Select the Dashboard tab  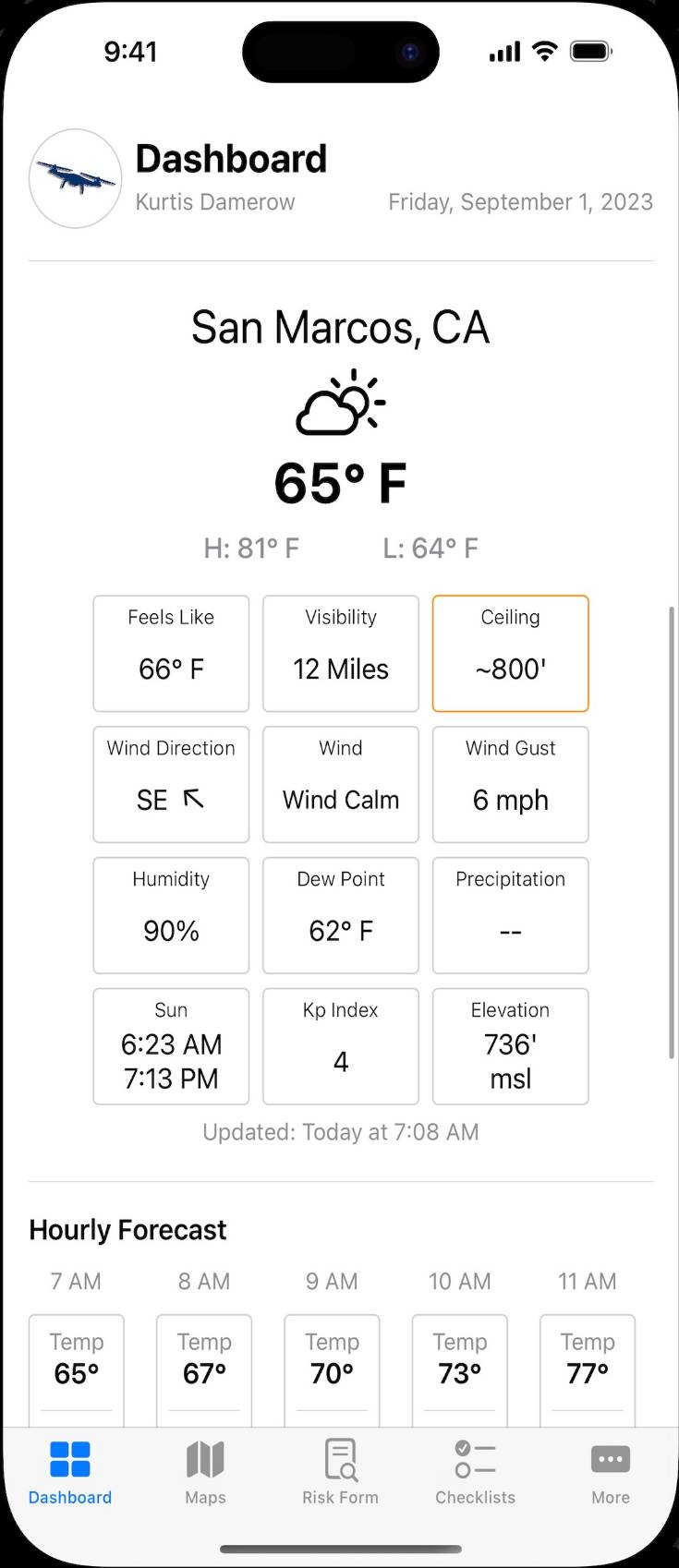pos(70,1472)
